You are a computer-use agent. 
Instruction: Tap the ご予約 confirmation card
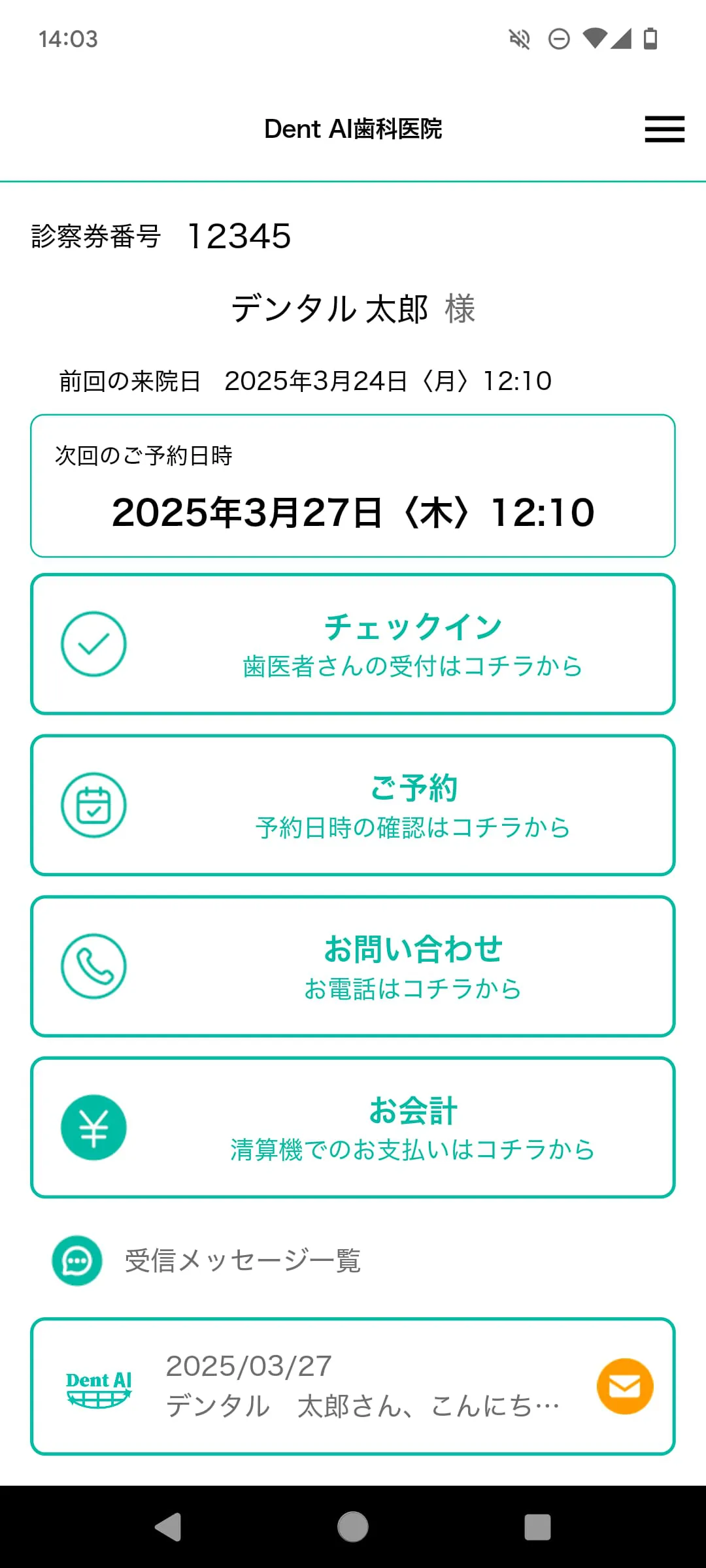(x=353, y=805)
